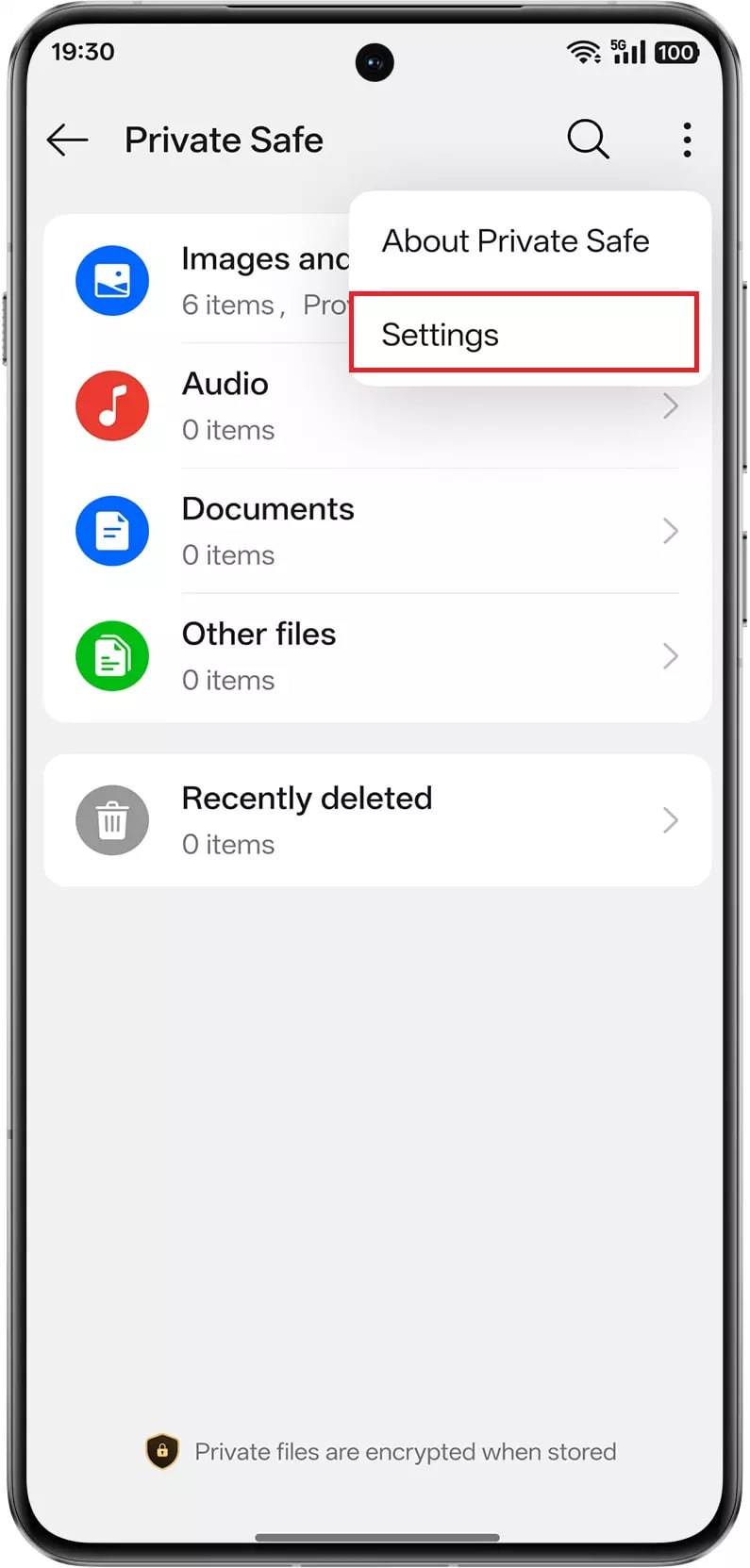750x1568 pixels.
Task: Open the Documents category
Action: point(377,531)
